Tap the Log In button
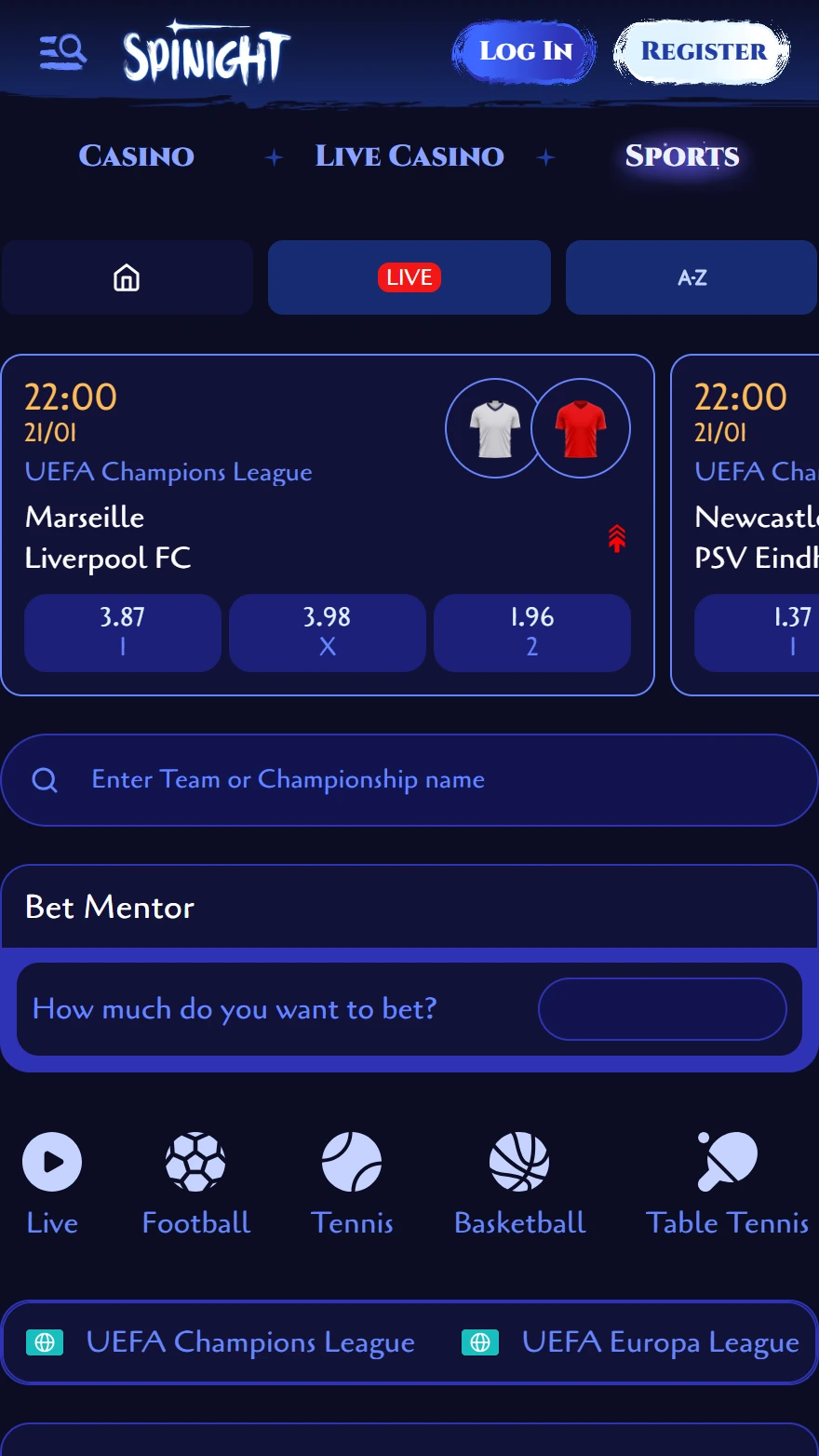819x1456 pixels. click(x=525, y=51)
